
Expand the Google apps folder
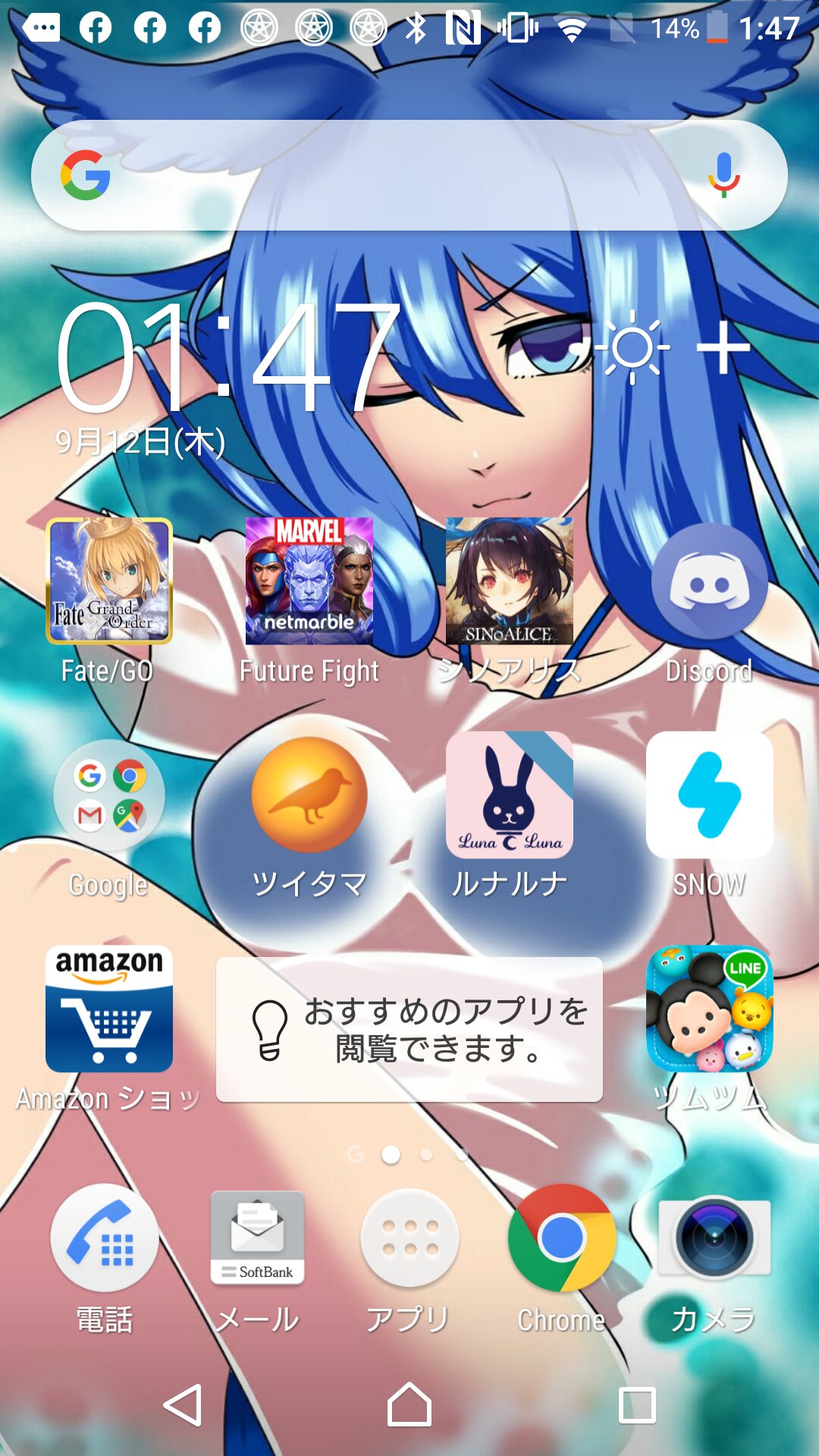109,795
